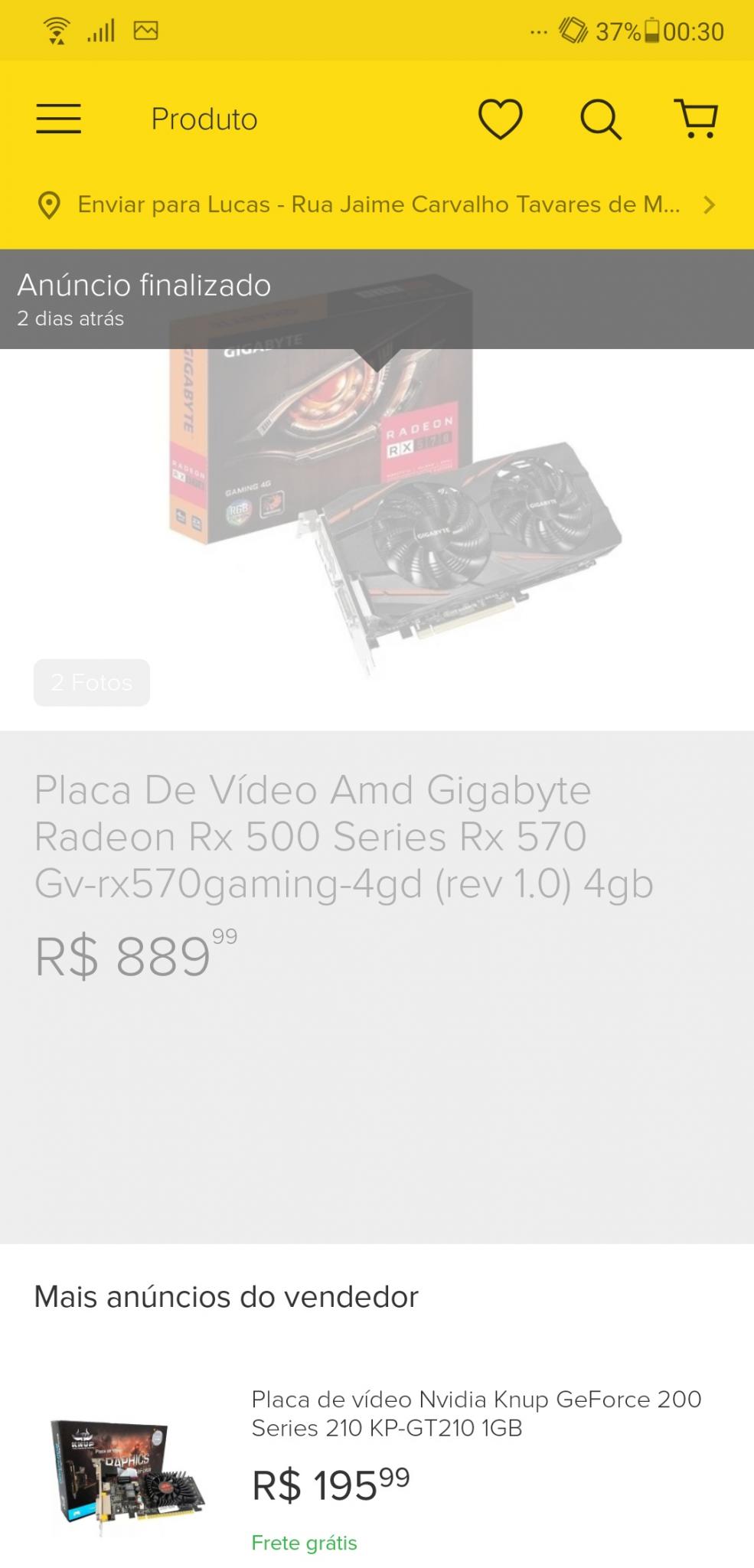Open search with the magnifier icon
The height and width of the screenshot is (1568, 754).
[600, 119]
